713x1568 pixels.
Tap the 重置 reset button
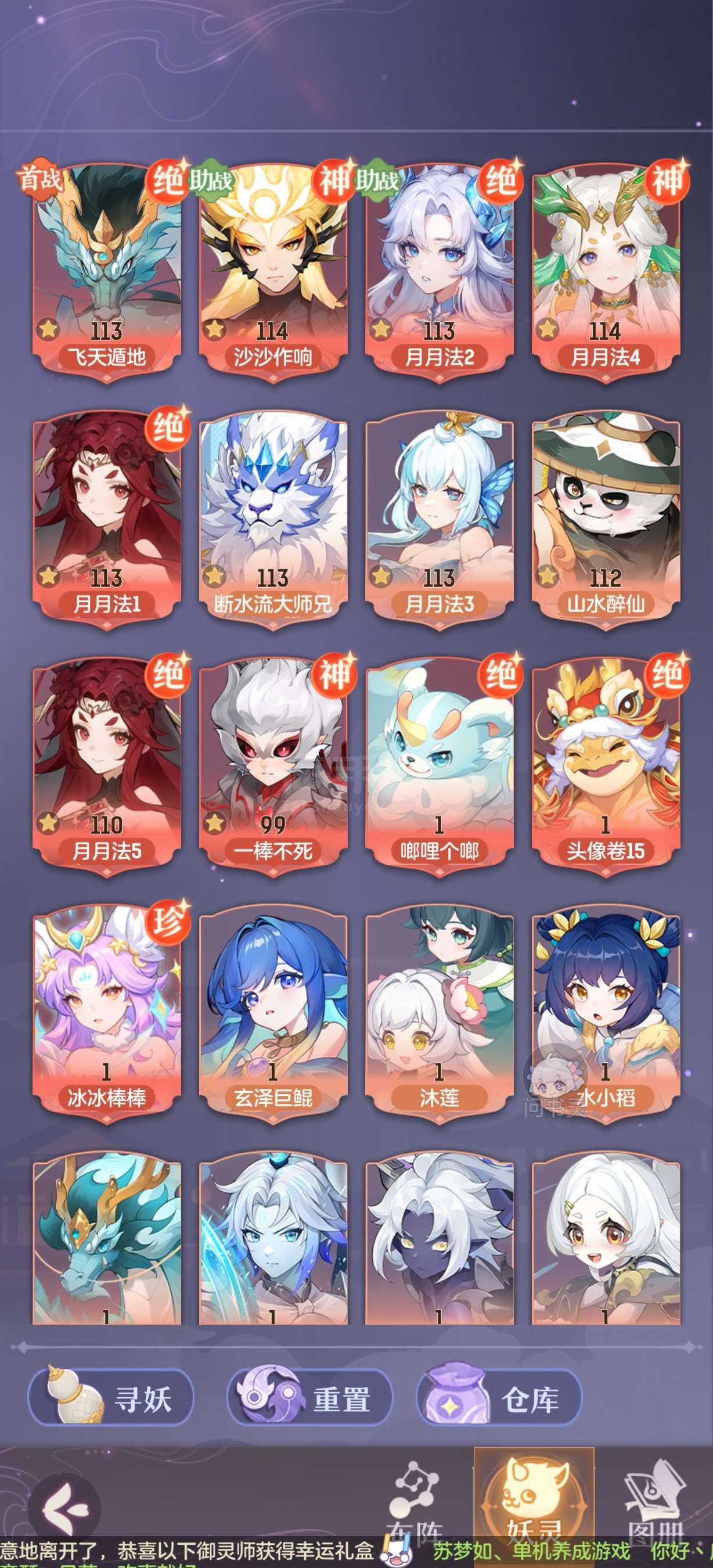point(309,1398)
